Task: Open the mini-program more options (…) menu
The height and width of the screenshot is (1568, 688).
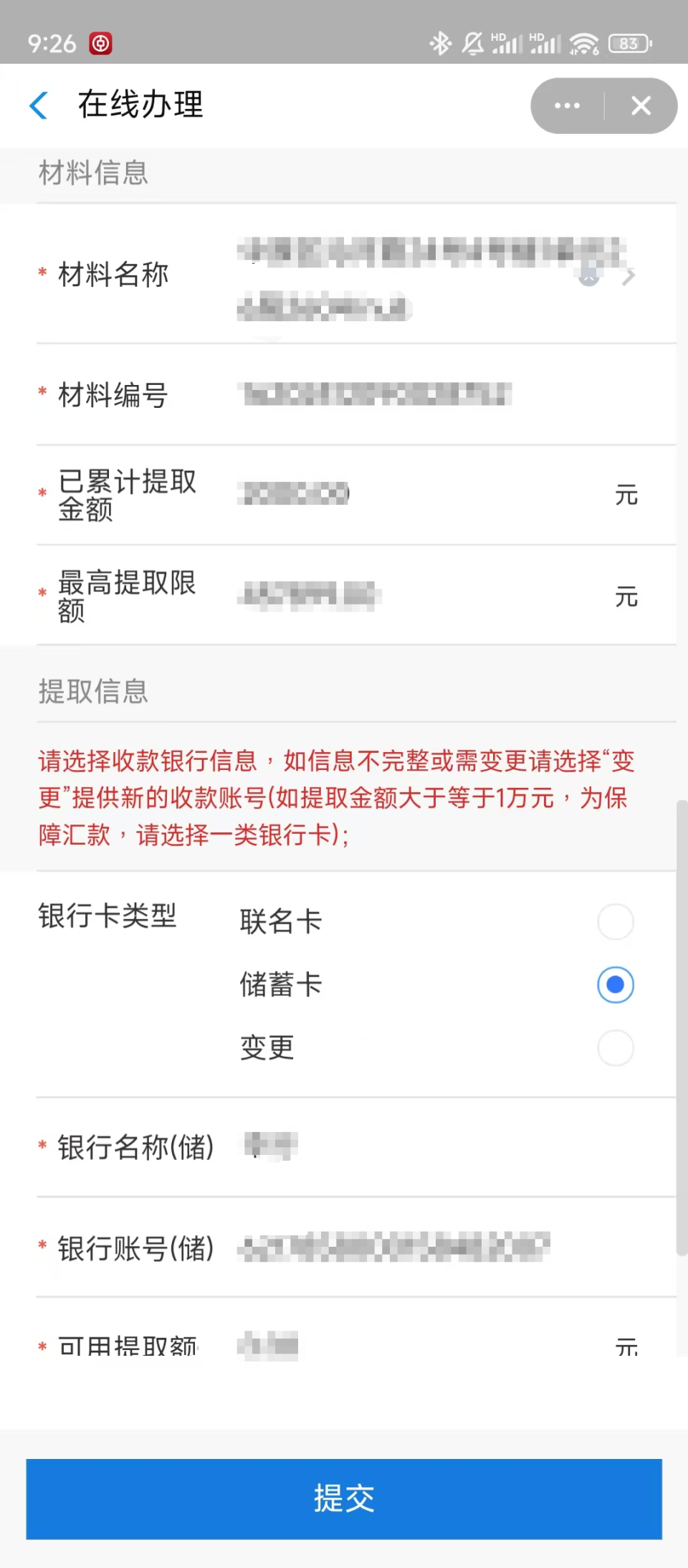Action: 567,105
